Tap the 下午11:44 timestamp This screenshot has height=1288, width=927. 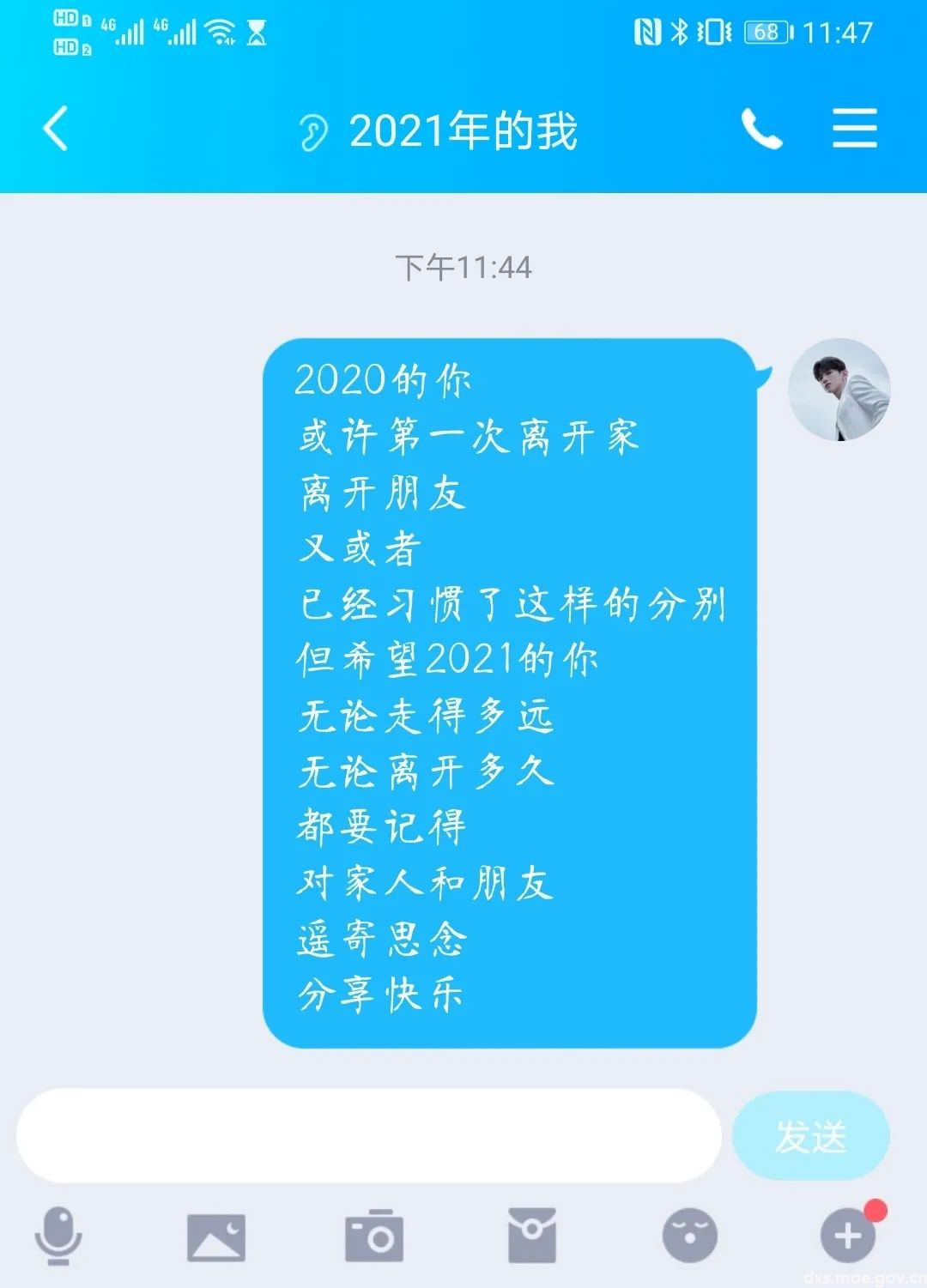tap(463, 267)
